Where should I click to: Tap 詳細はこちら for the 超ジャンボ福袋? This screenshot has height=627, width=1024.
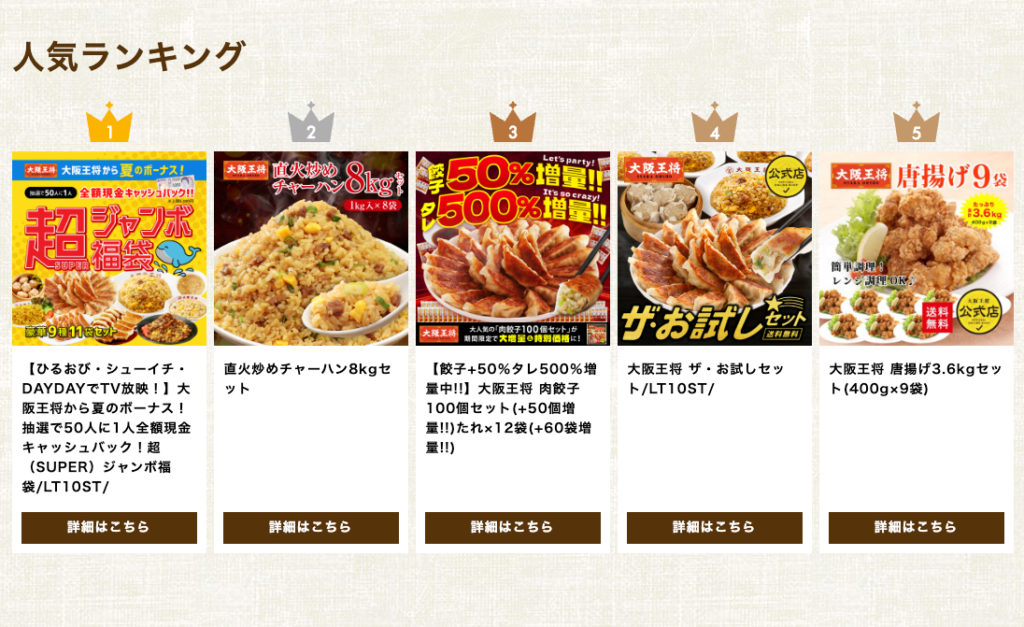(109, 527)
